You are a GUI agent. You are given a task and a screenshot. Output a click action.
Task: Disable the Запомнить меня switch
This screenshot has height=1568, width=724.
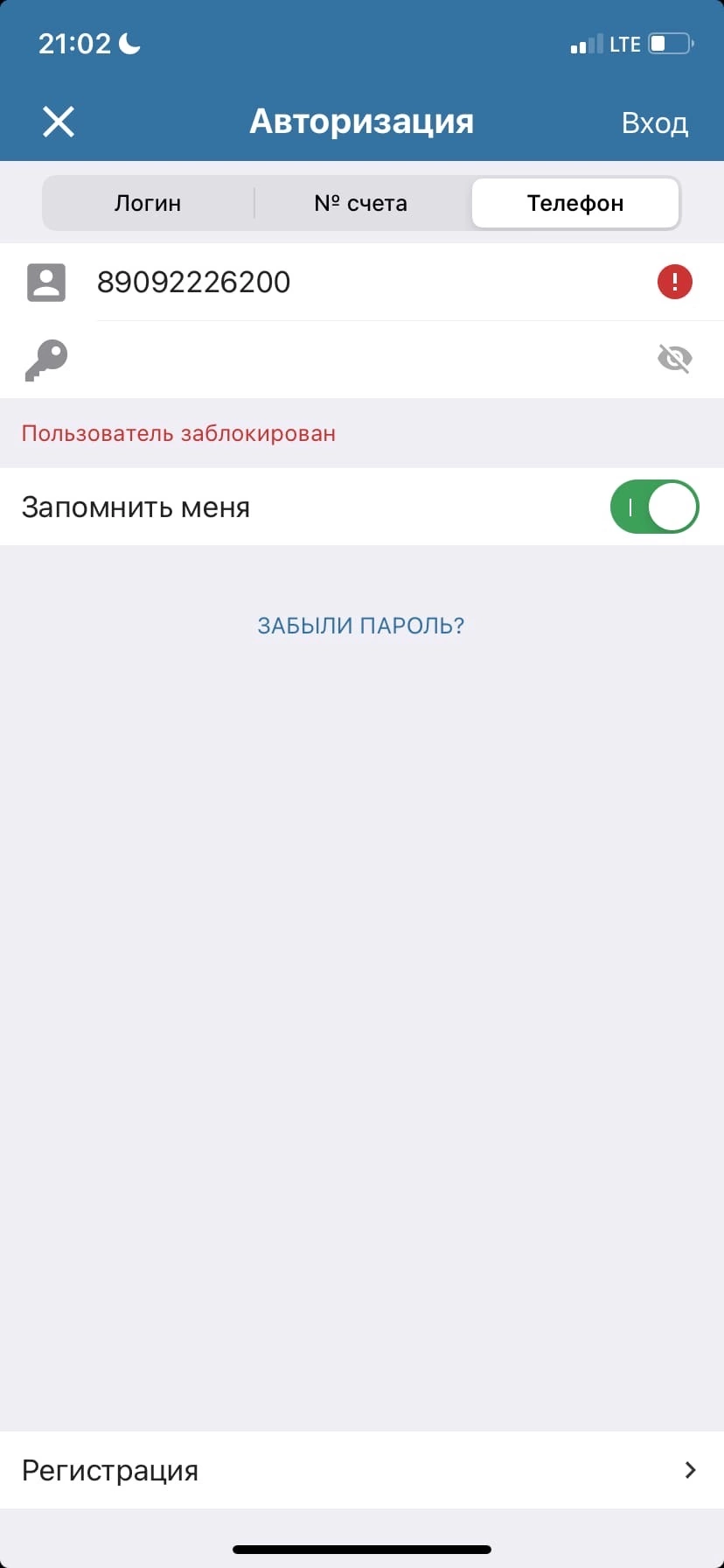tap(654, 507)
